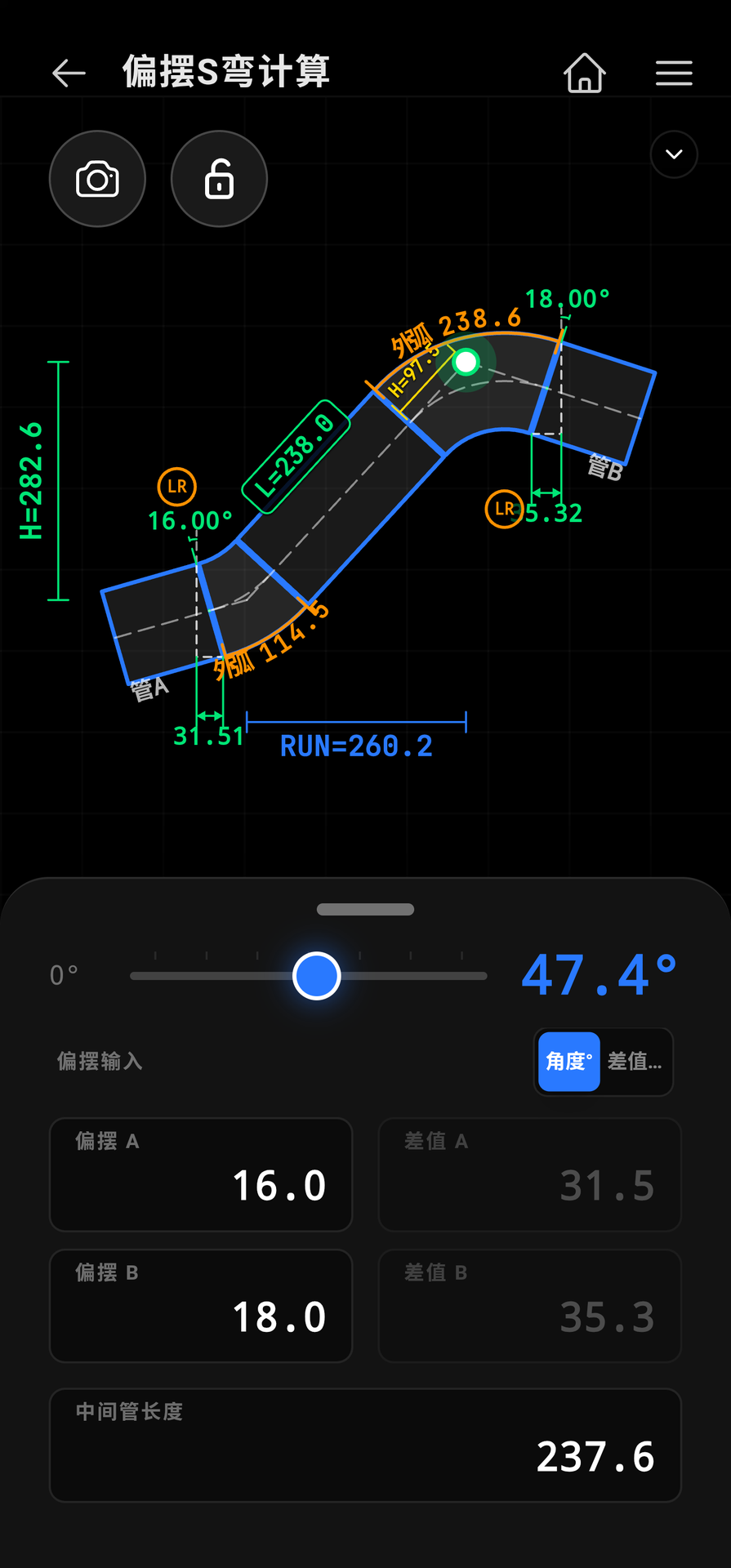
Task: Edit the 中间管长度 value 237.6
Action: tap(365, 1445)
